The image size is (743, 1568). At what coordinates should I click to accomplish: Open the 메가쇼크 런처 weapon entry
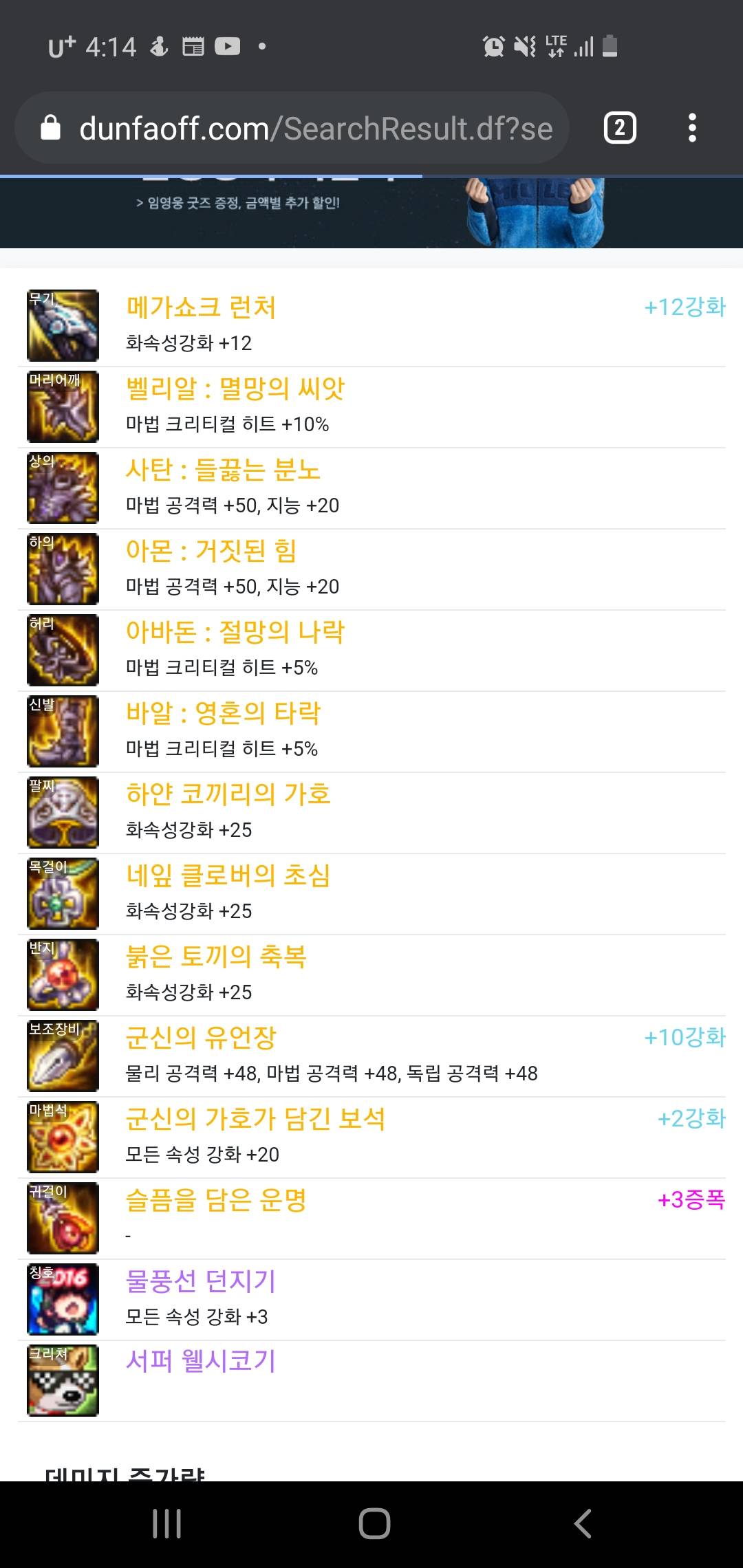pyautogui.click(x=201, y=307)
